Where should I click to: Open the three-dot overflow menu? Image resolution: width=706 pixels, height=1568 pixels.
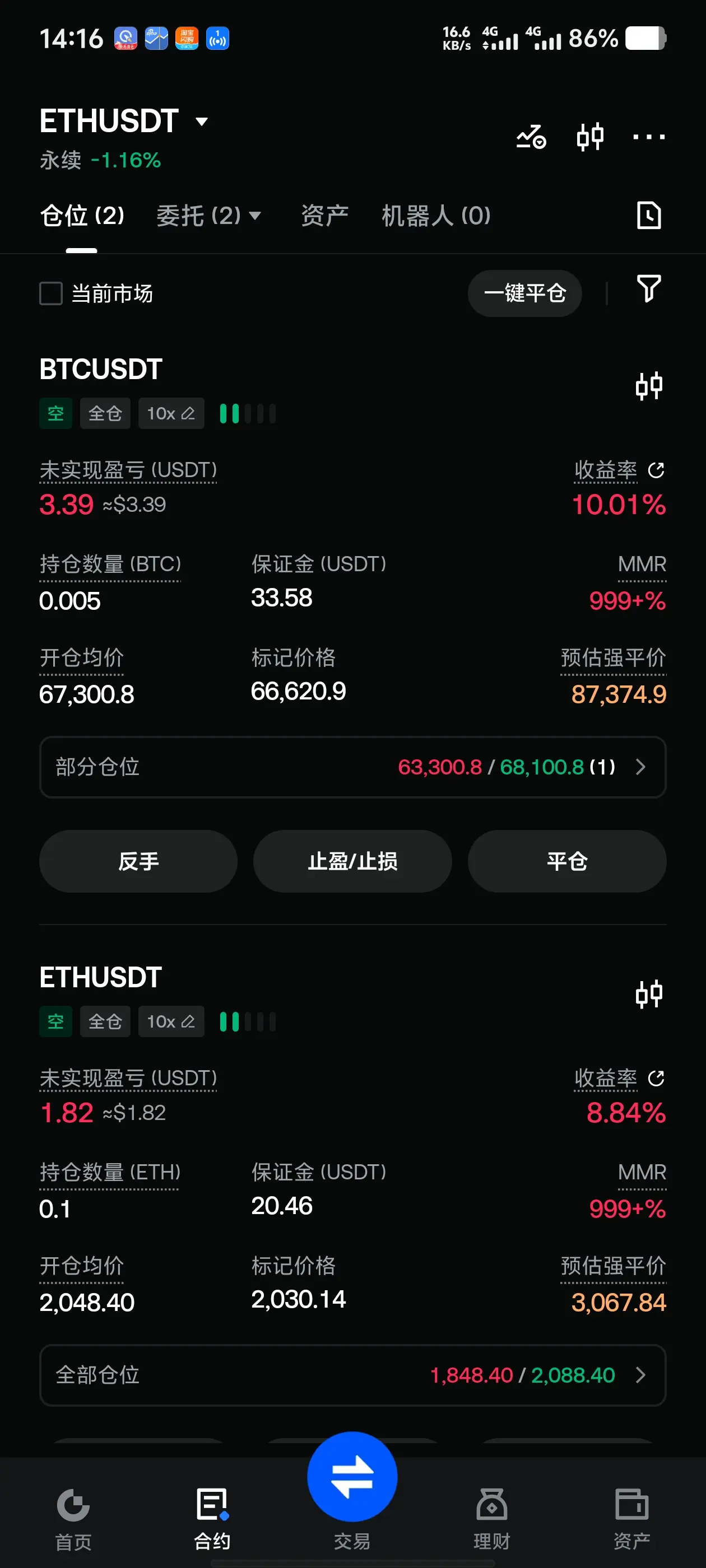648,137
